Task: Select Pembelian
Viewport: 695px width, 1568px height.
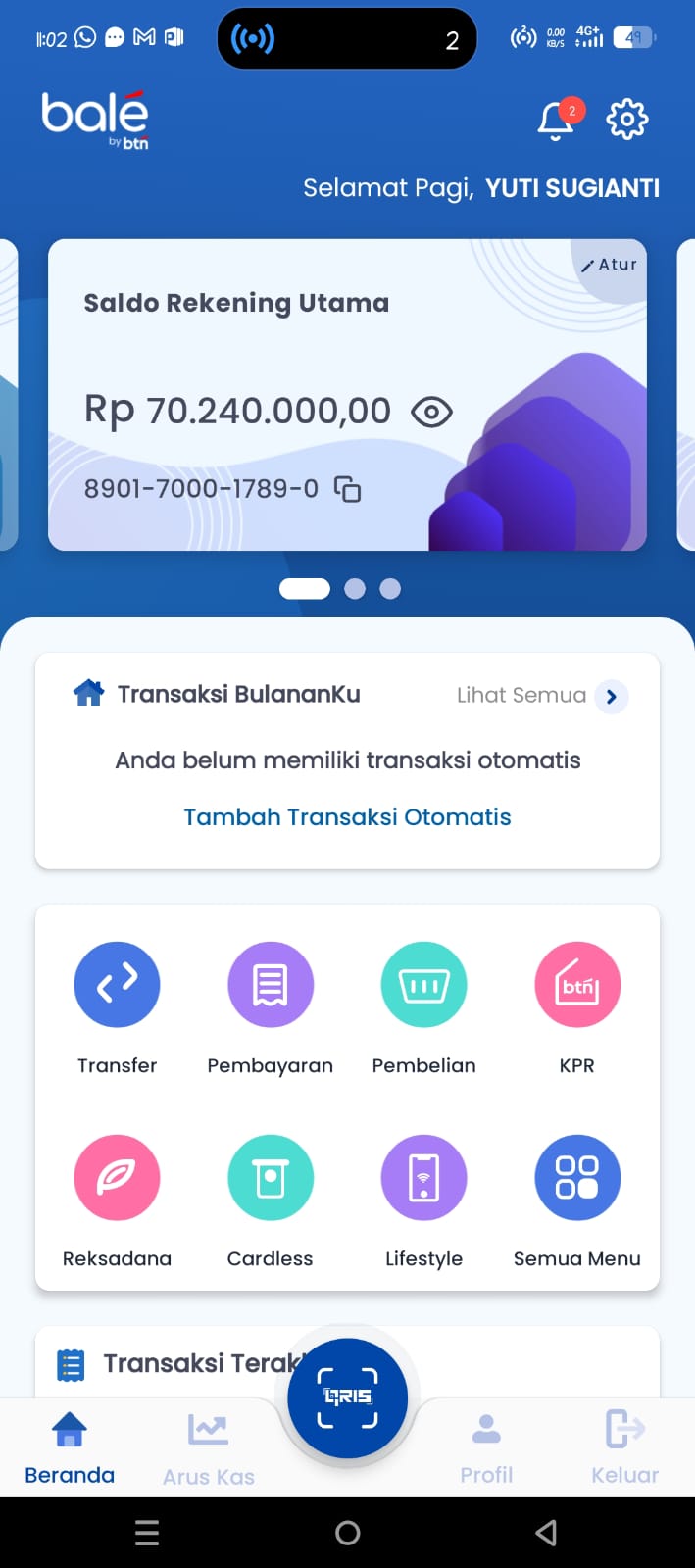Action: 423,985
